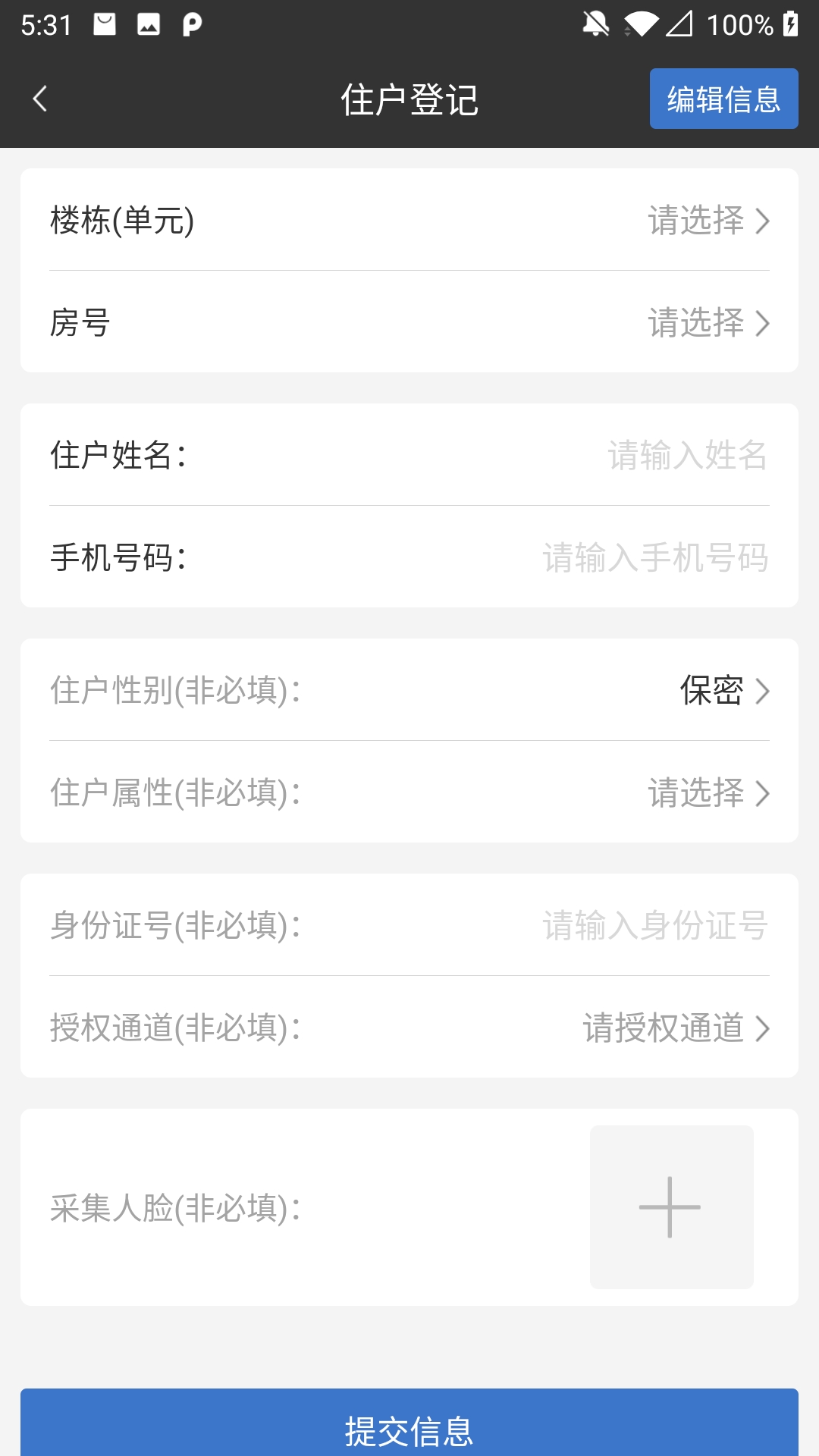The image size is (819, 1456).
Task: Click the Wi-Fi status icon
Action: (x=641, y=24)
